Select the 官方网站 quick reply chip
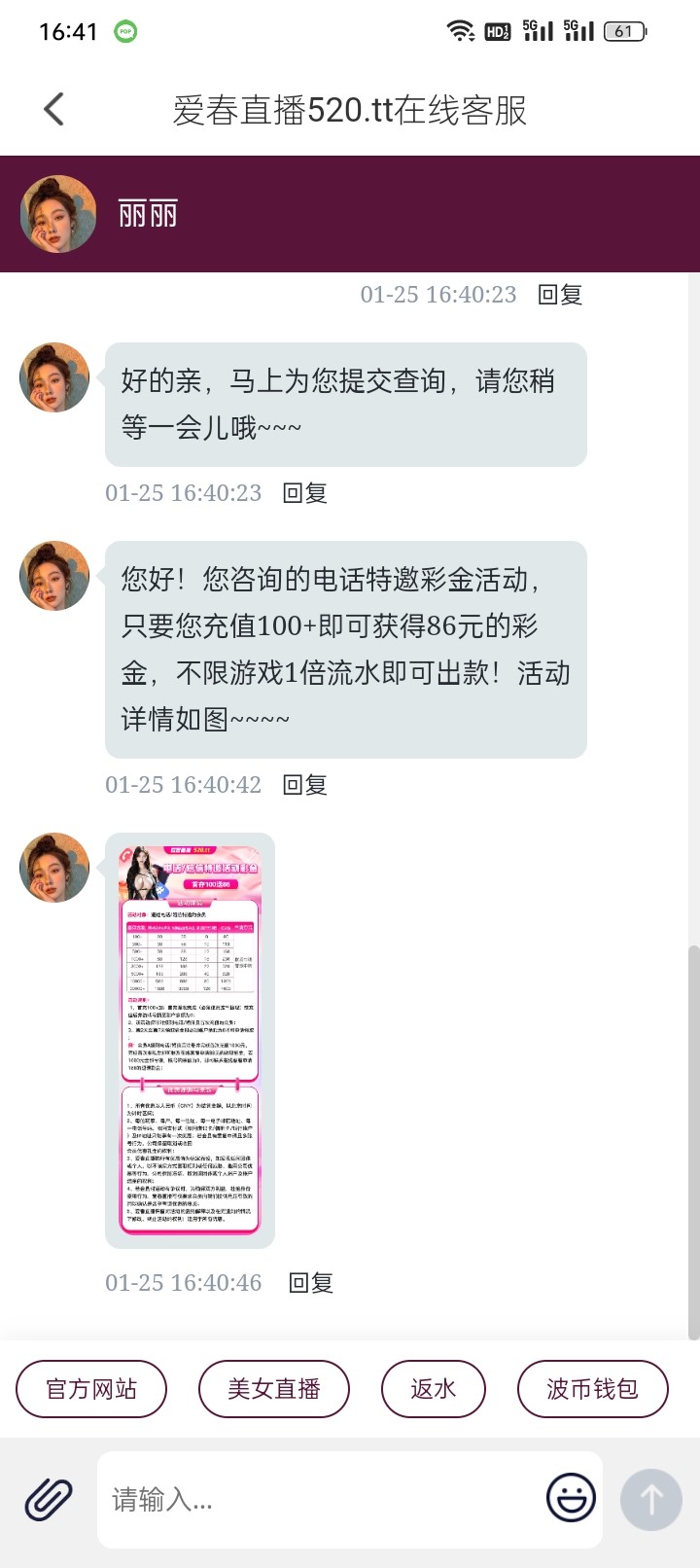700x1568 pixels. pyautogui.click(x=91, y=1389)
